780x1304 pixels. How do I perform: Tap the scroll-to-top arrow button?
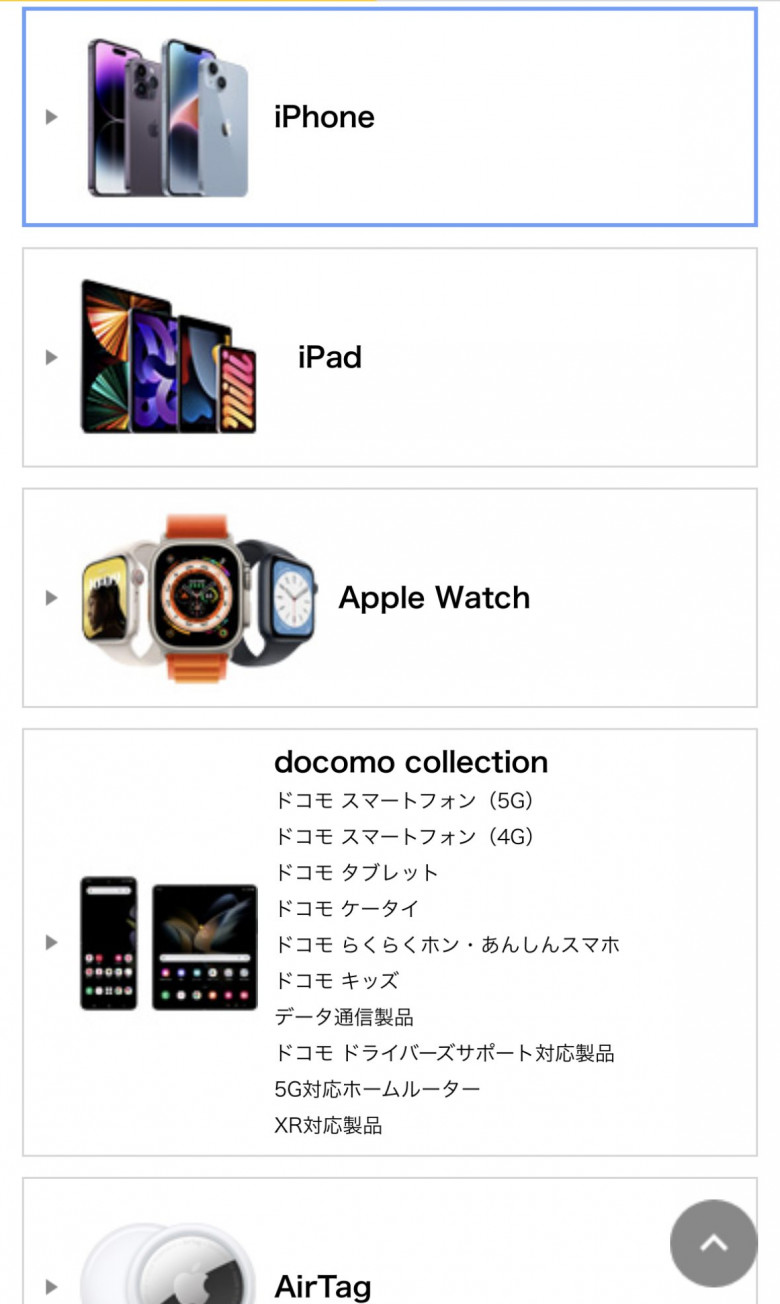point(713,1243)
